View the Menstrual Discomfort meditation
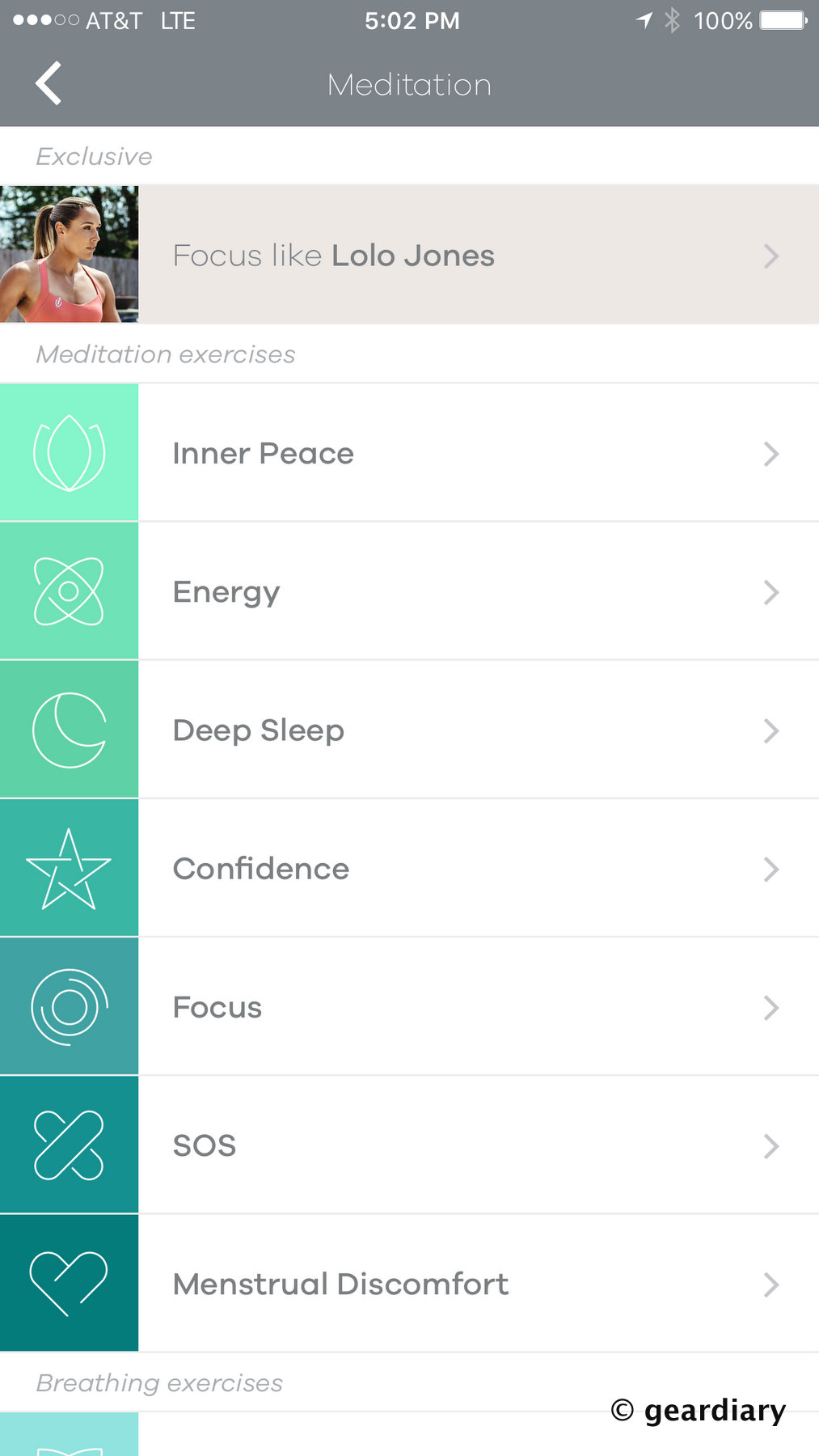 coord(409,1284)
